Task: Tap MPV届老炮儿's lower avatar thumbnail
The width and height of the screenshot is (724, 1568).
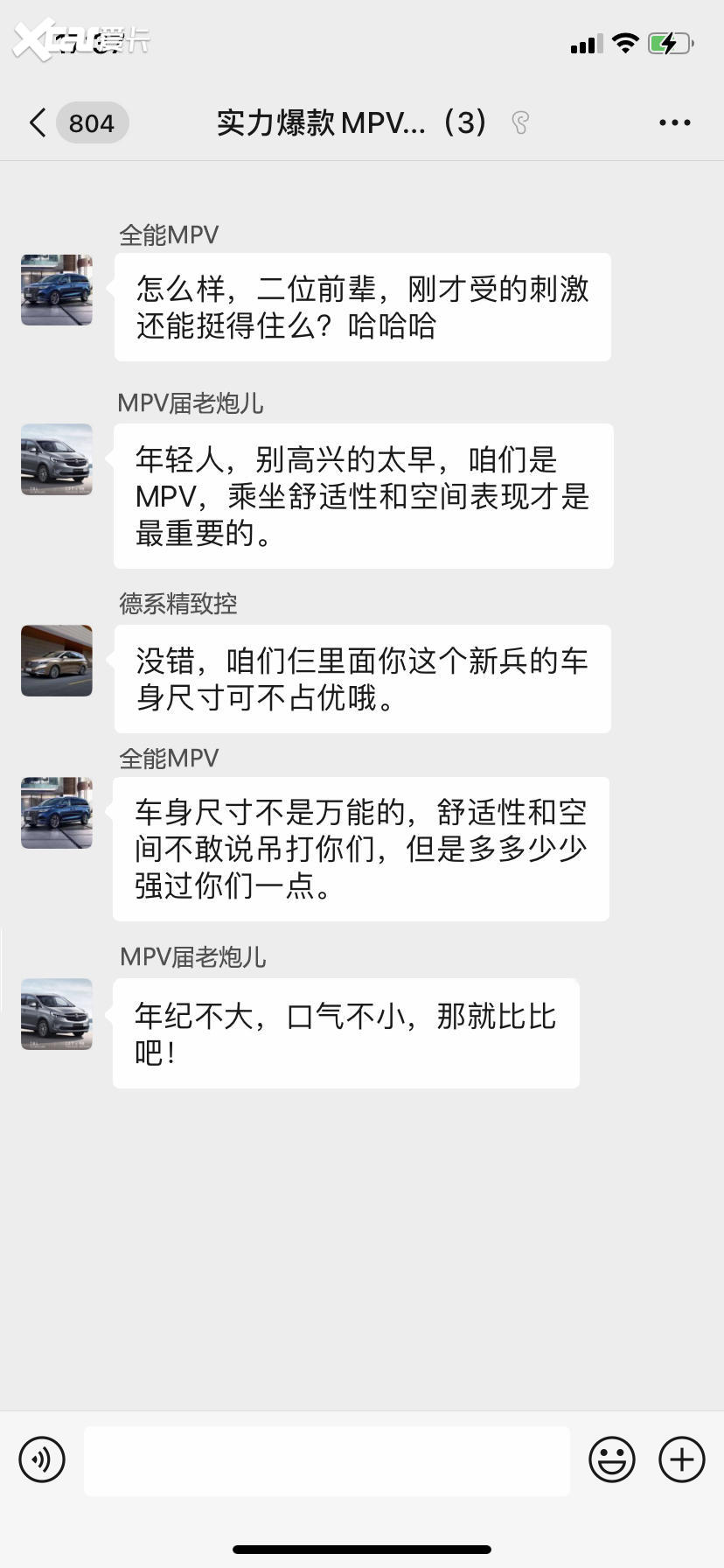Action: tap(56, 1013)
